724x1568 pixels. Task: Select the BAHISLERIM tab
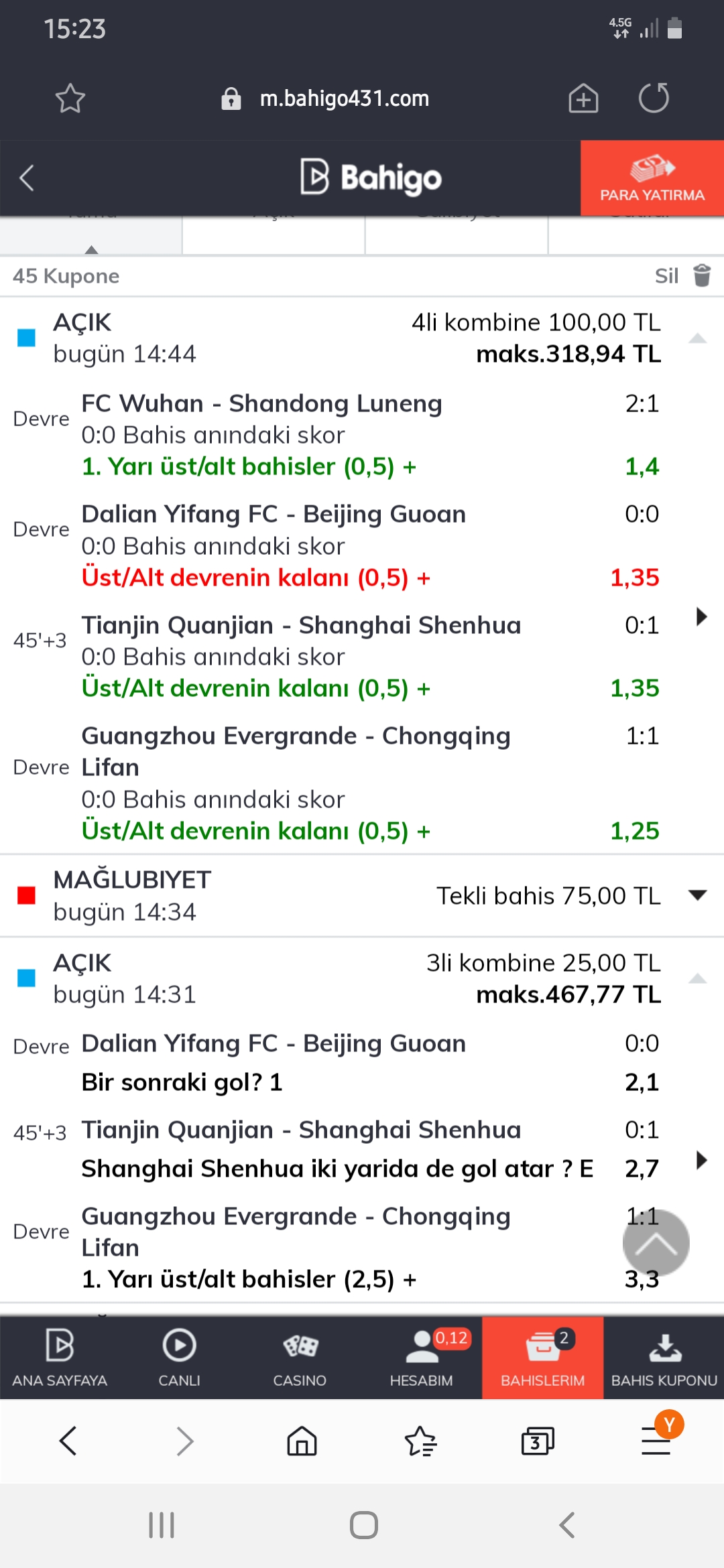[x=543, y=1358]
